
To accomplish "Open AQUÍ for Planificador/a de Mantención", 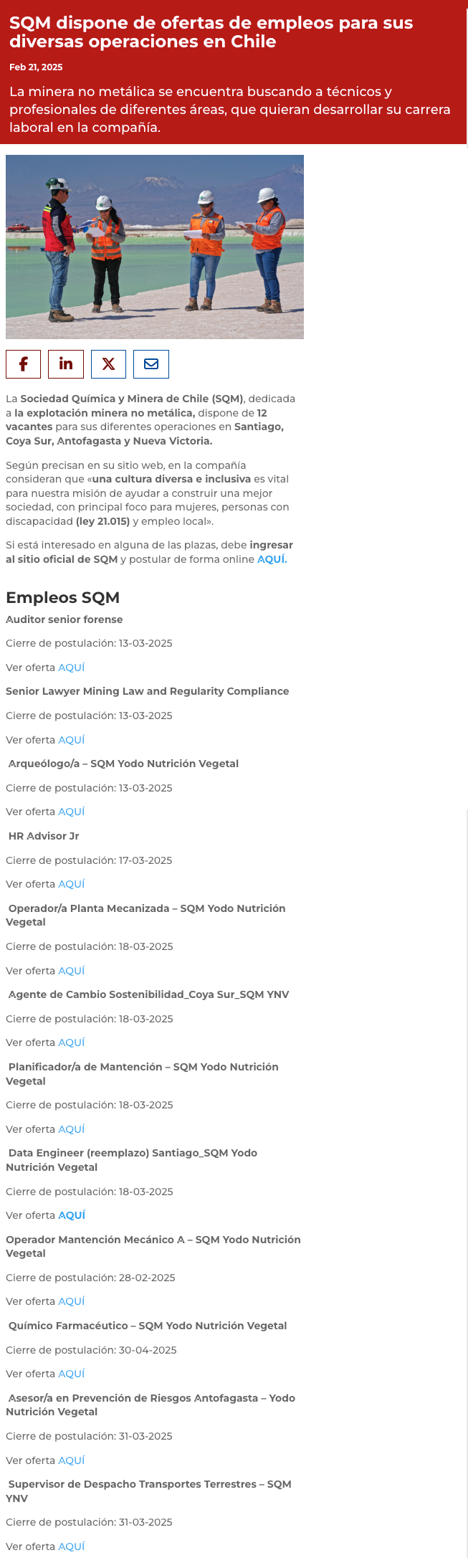I will [x=71, y=1129].
